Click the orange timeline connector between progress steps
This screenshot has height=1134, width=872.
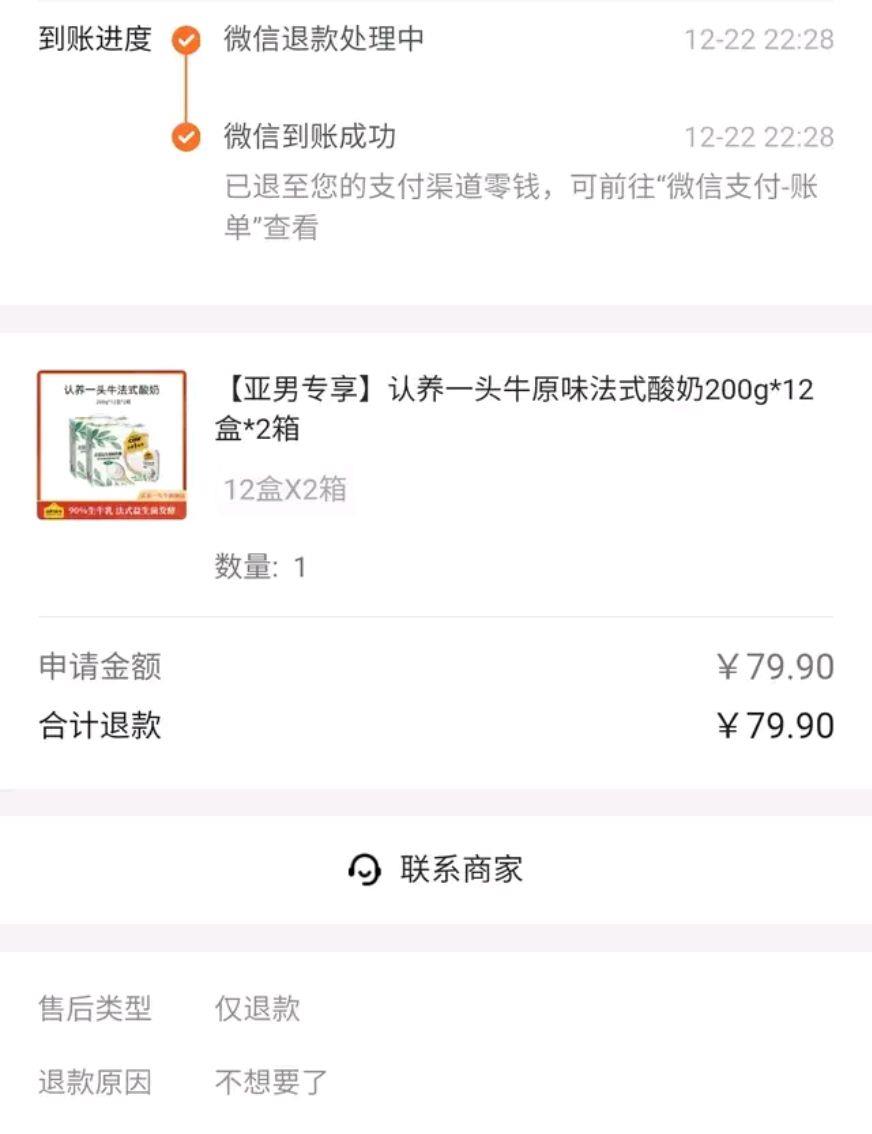pyautogui.click(x=185, y=88)
